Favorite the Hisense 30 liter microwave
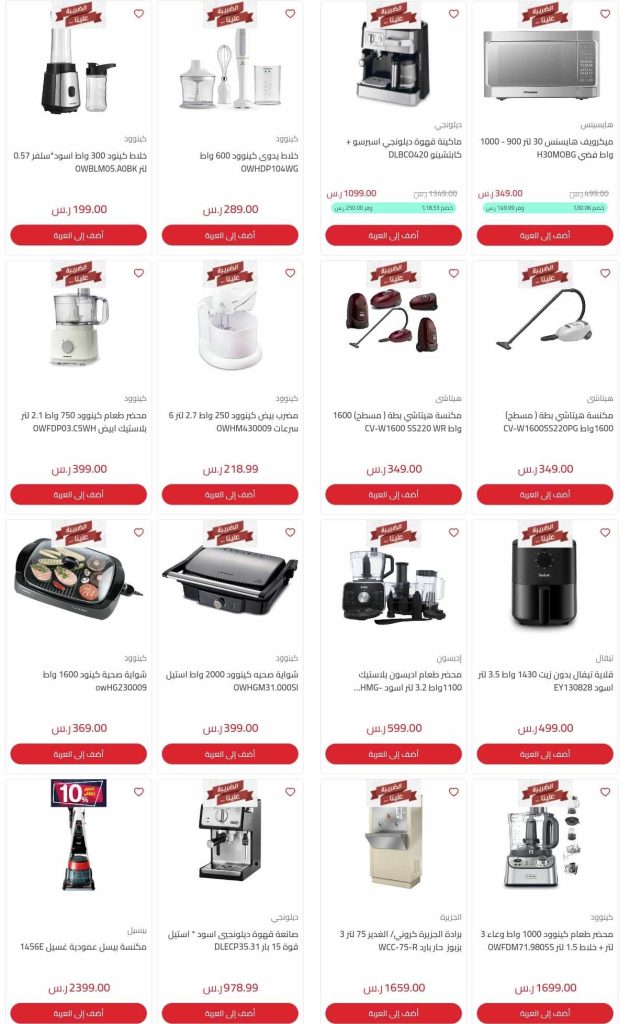 pos(605,14)
